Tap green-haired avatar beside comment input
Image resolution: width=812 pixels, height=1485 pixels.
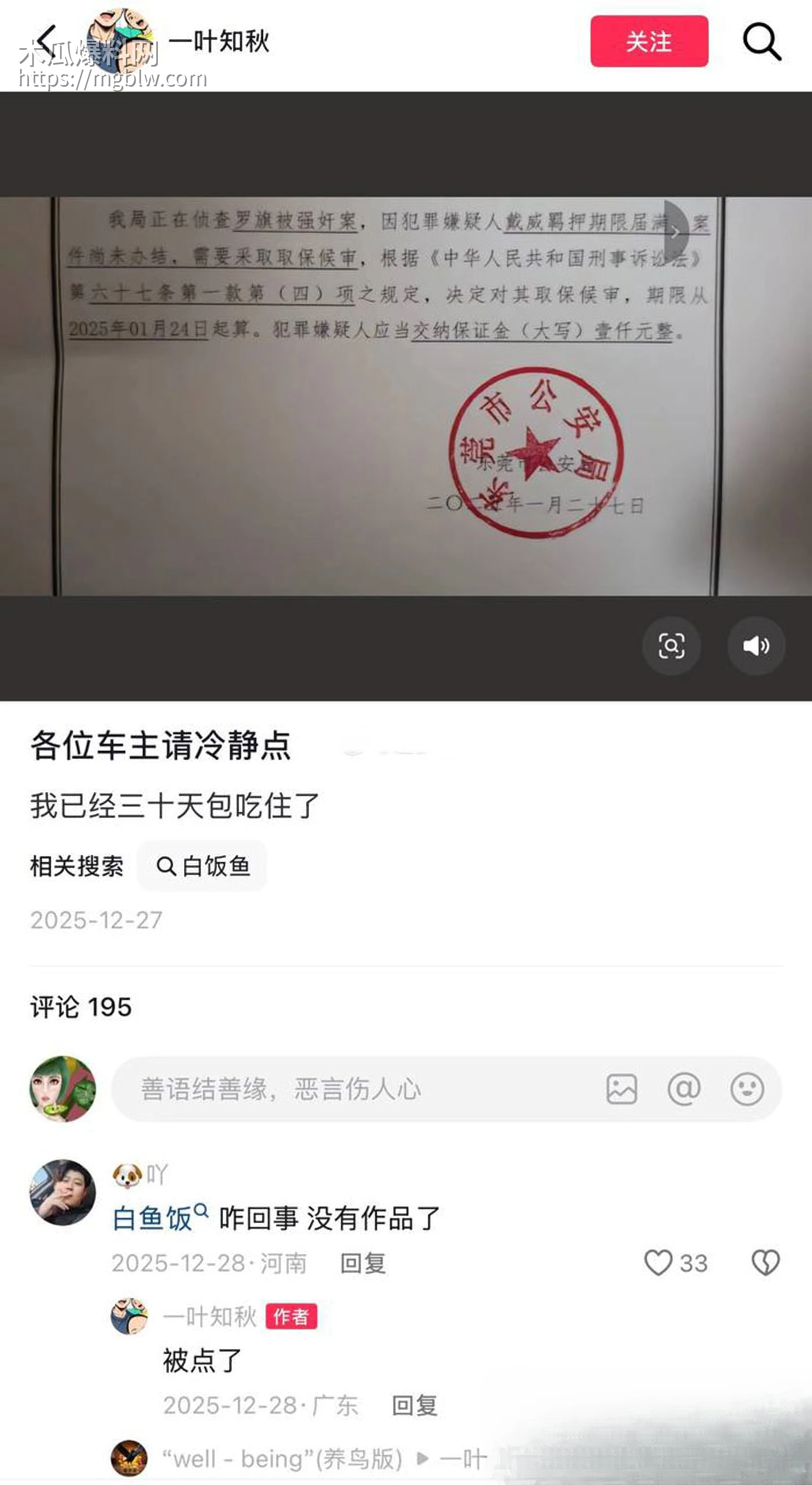(63, 1089)
